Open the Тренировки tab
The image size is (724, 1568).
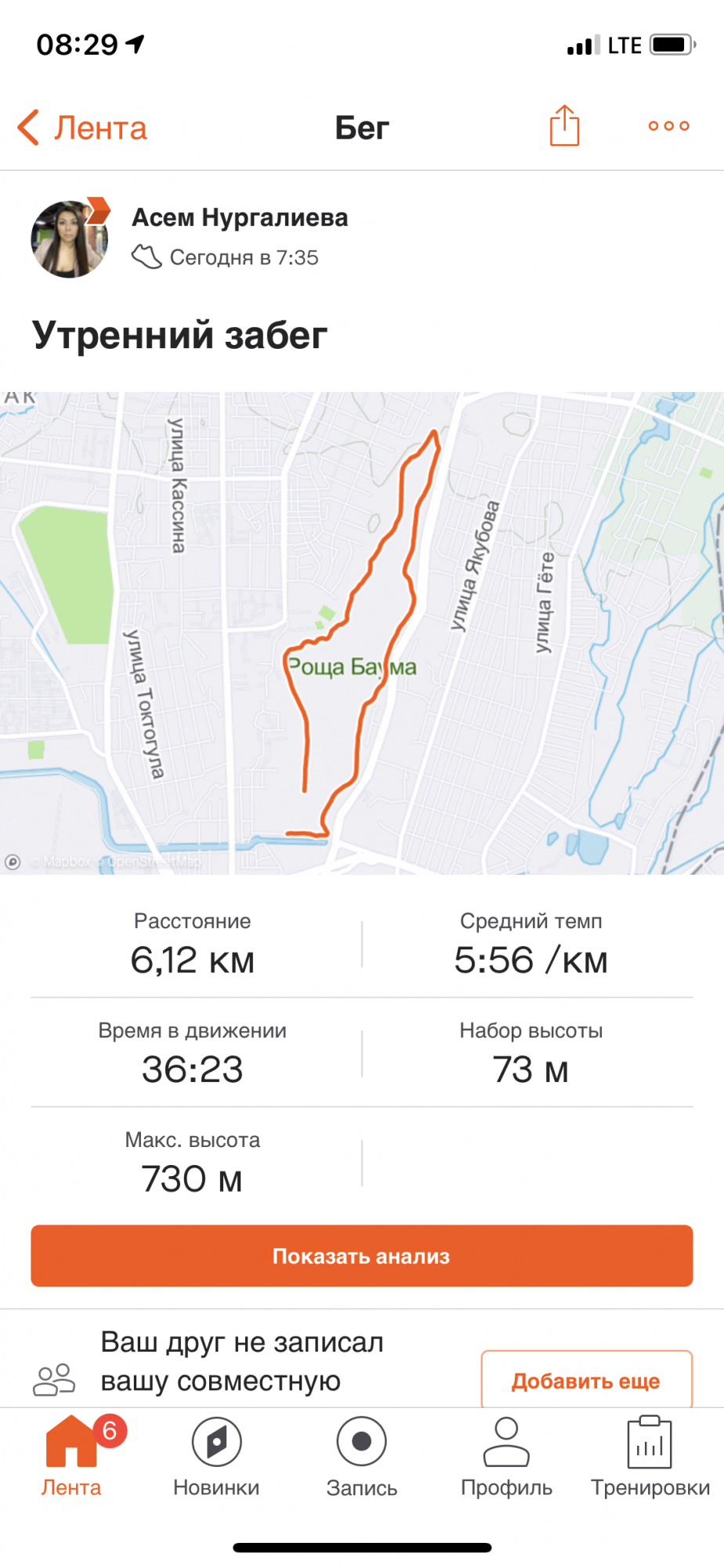coord(650,1457)
